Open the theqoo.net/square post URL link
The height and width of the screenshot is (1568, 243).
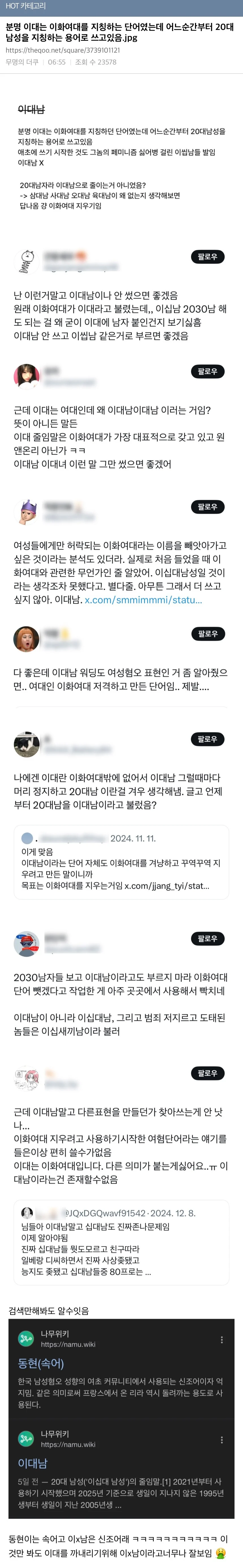coord(62,51)
